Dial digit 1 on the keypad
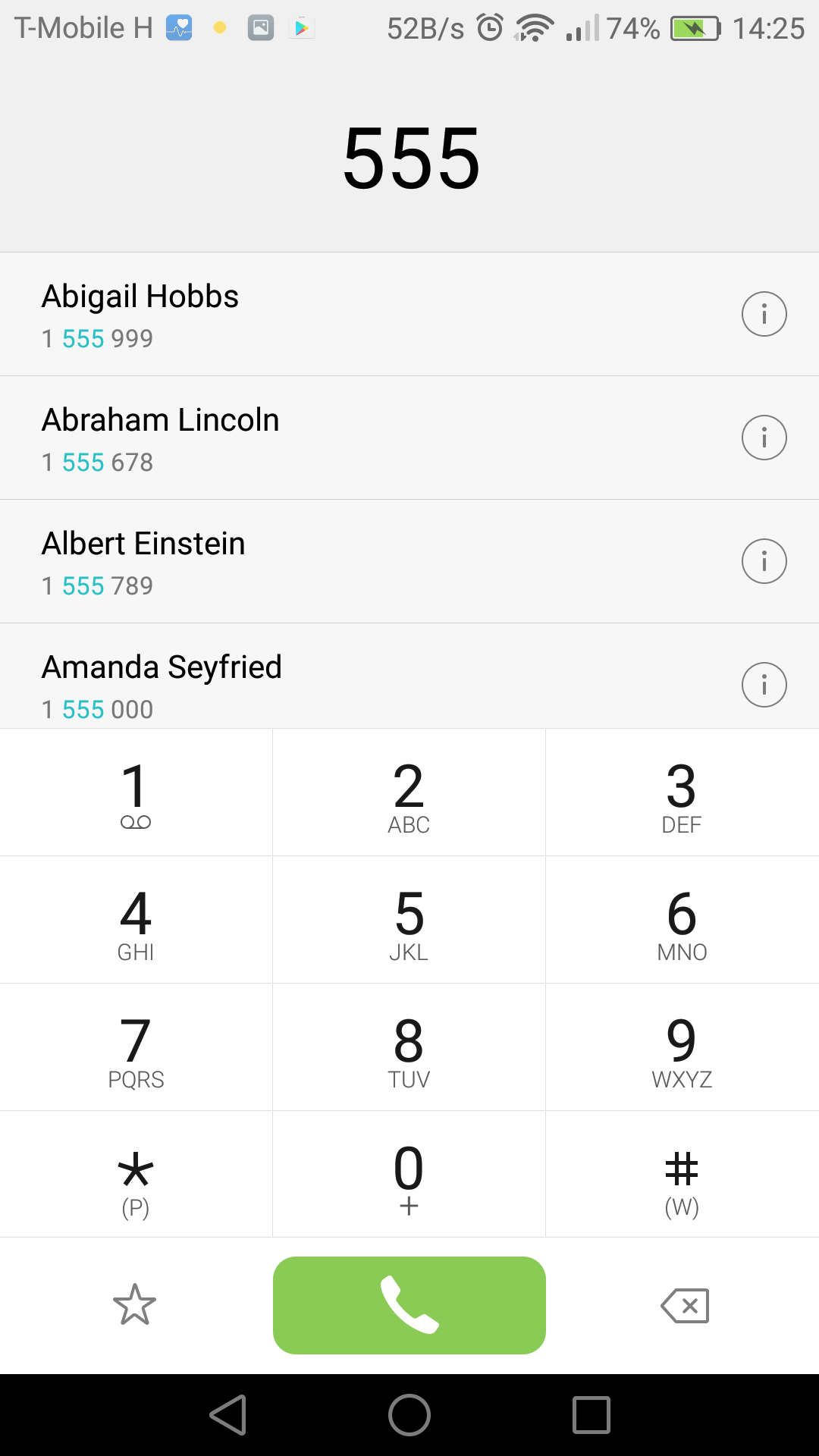The height and width of the screenshot is (1456, 819). point(136,792)
